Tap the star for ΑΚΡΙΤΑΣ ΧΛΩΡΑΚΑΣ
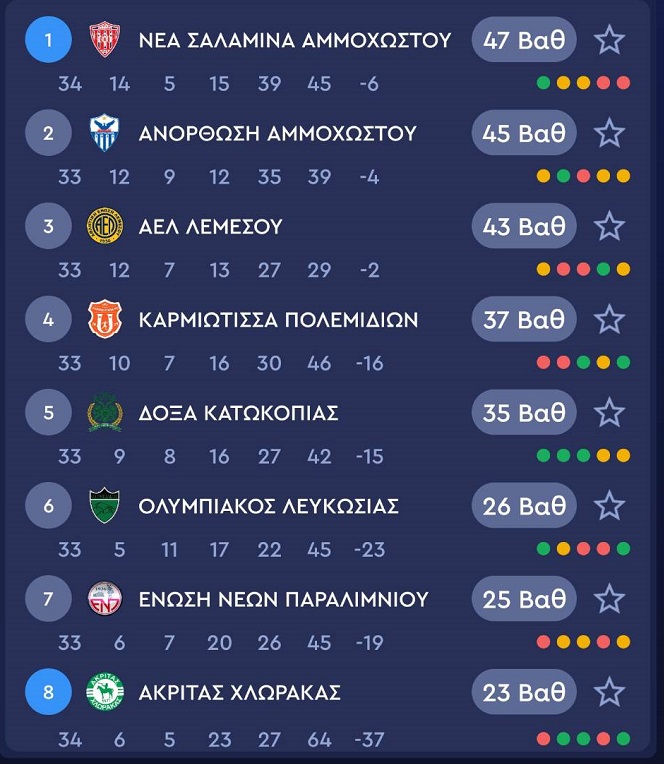 (x=609, y=692)
